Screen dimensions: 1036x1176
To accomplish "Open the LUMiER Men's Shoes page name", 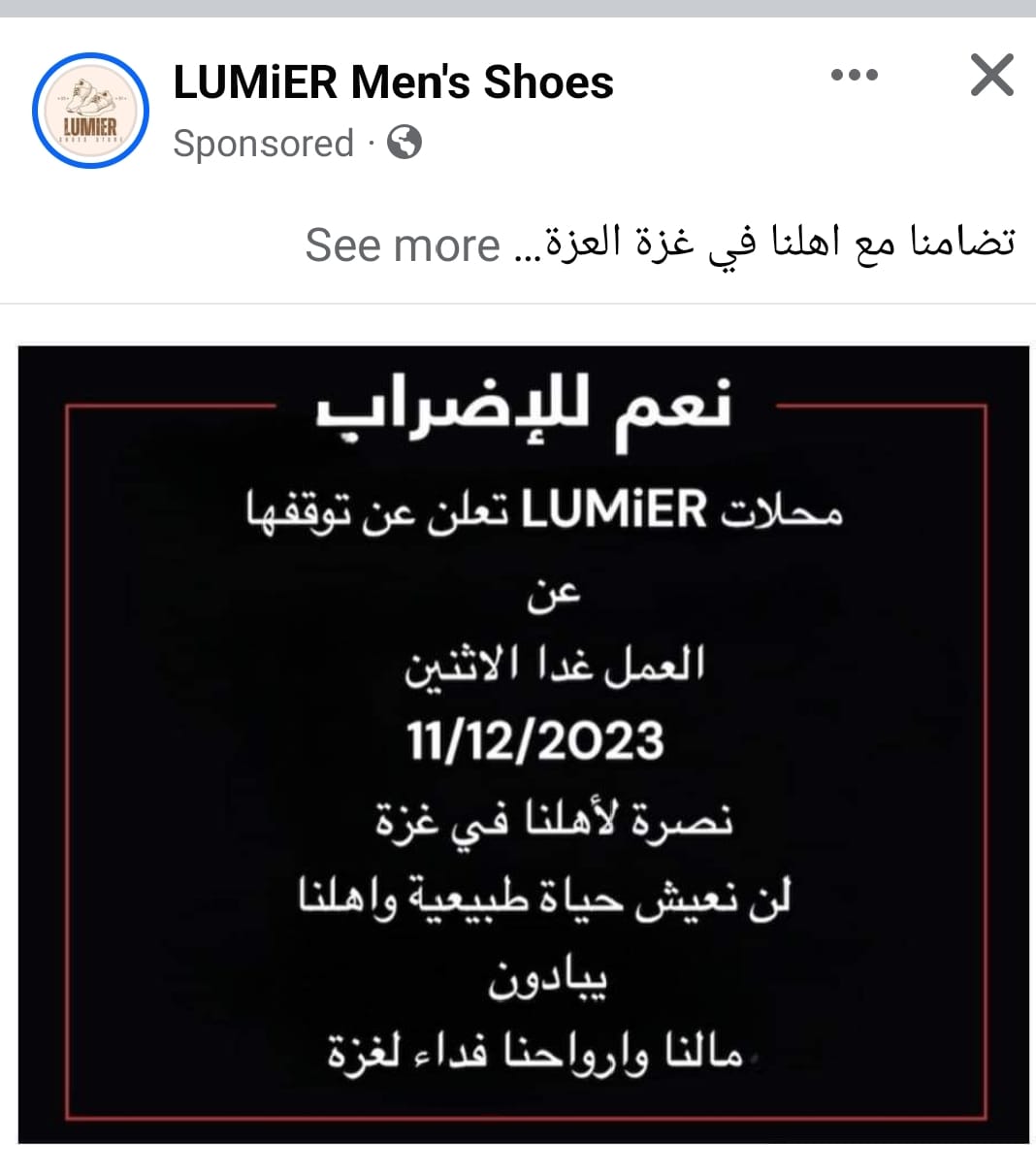I will pyautogui.click(x=393, y=82).
